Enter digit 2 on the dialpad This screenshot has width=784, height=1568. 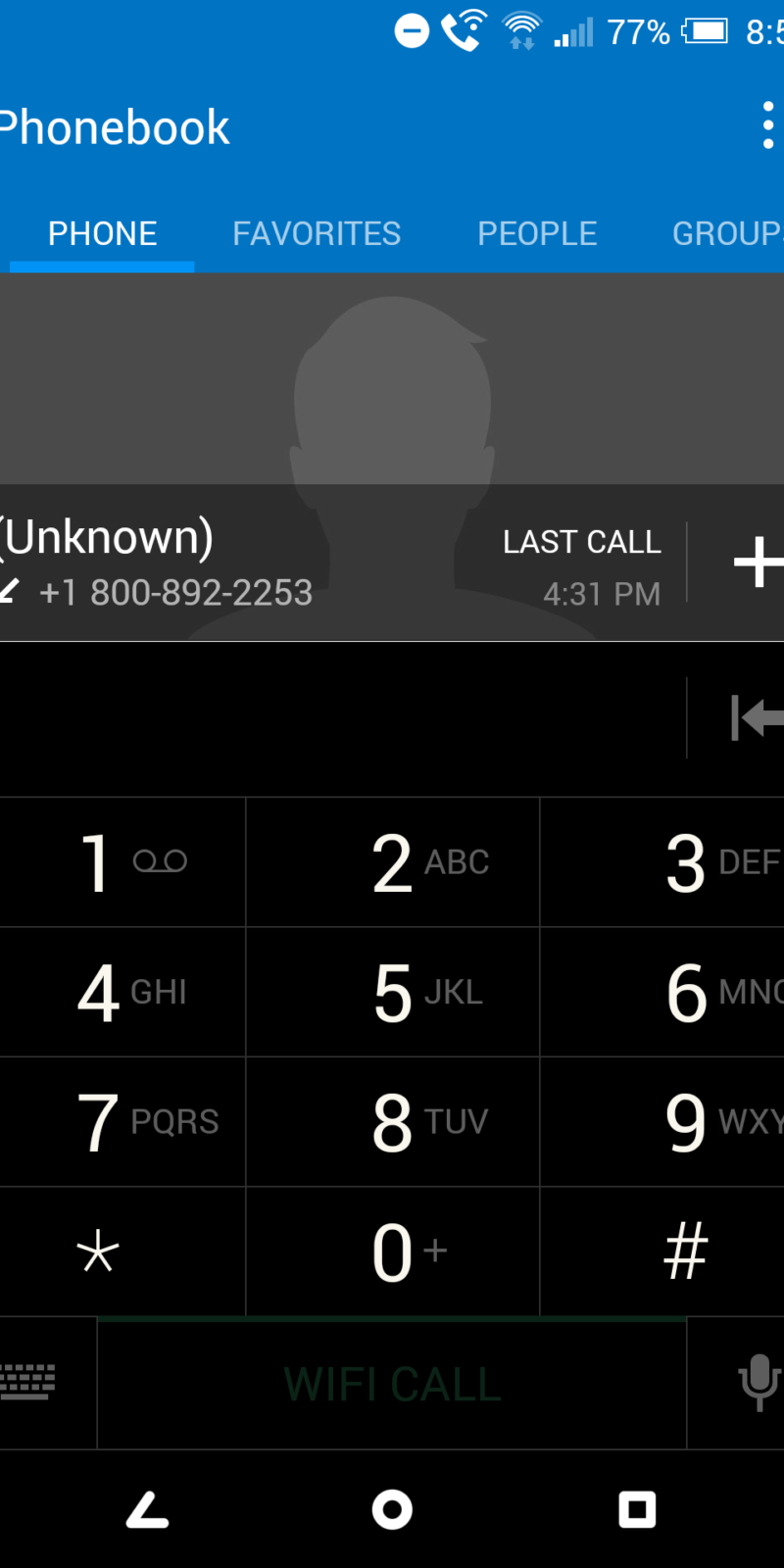(x=392, y=862)
